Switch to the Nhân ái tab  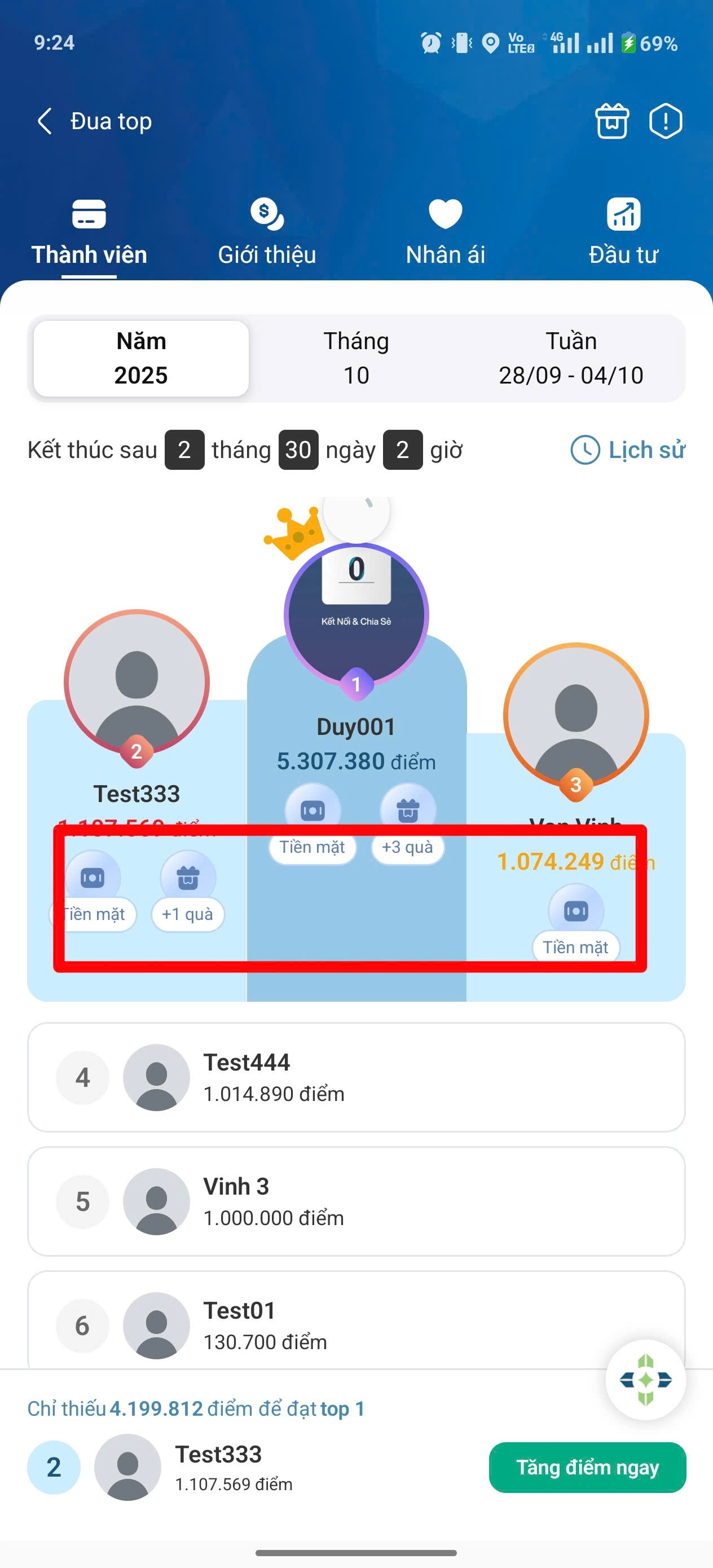point(445,231)
